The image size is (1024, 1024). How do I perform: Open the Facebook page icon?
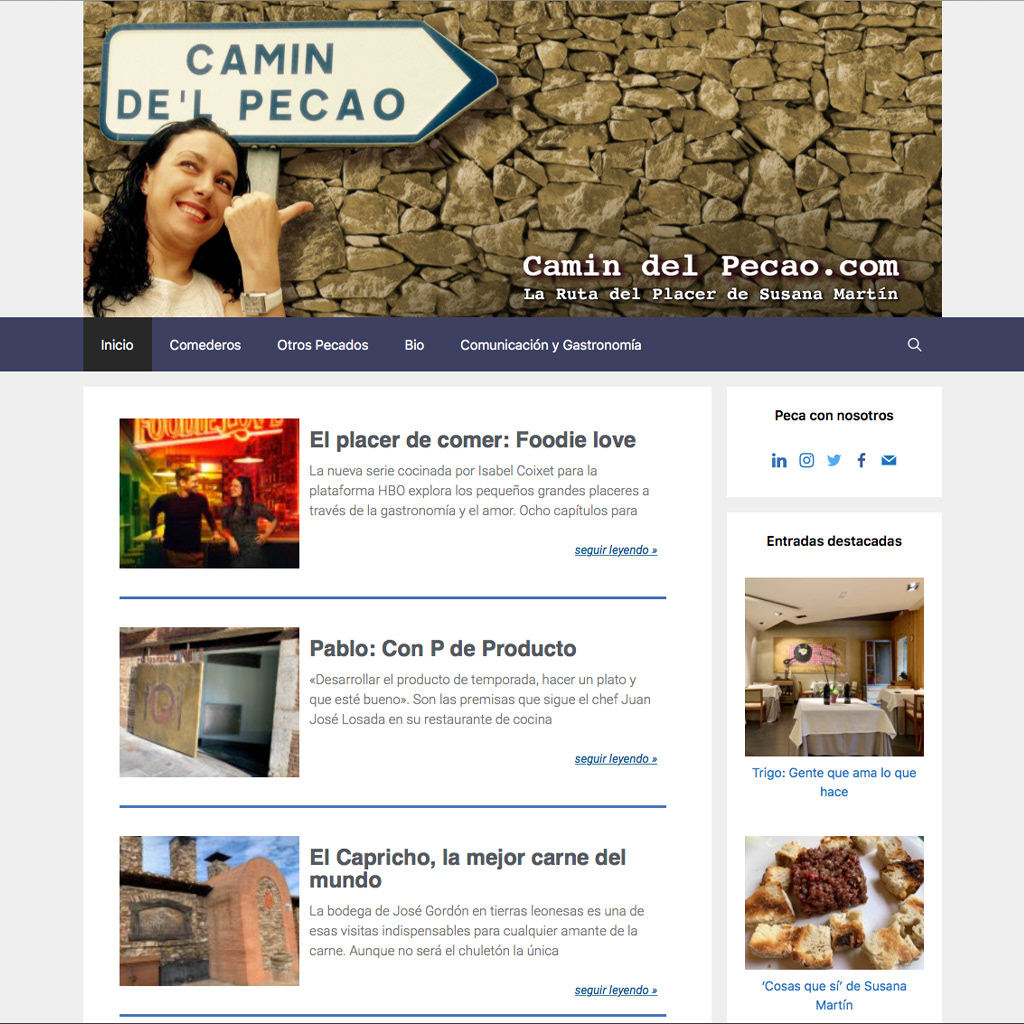[x=861, y=460]
